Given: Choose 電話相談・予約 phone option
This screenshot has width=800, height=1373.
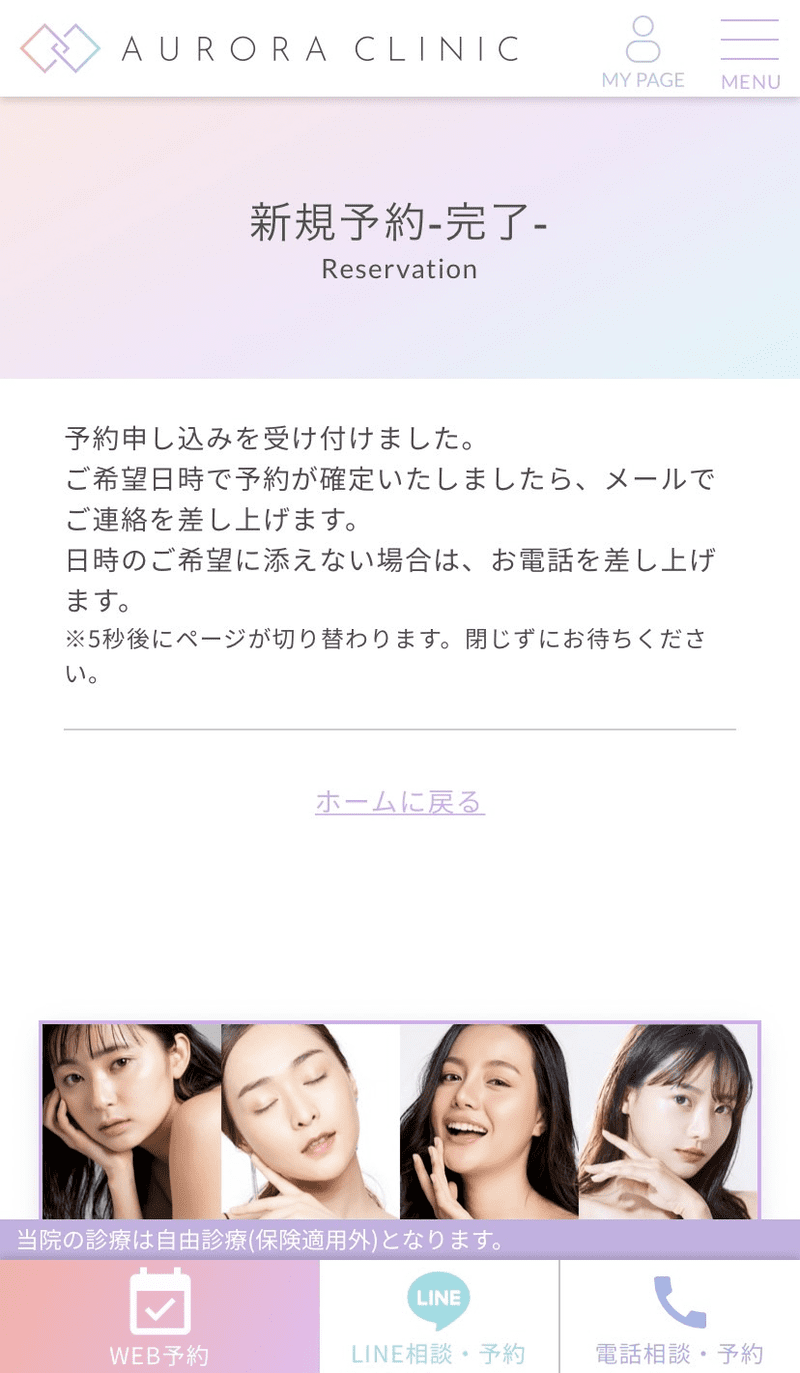Looking at the screenshot, I should tap(680, 1316).
